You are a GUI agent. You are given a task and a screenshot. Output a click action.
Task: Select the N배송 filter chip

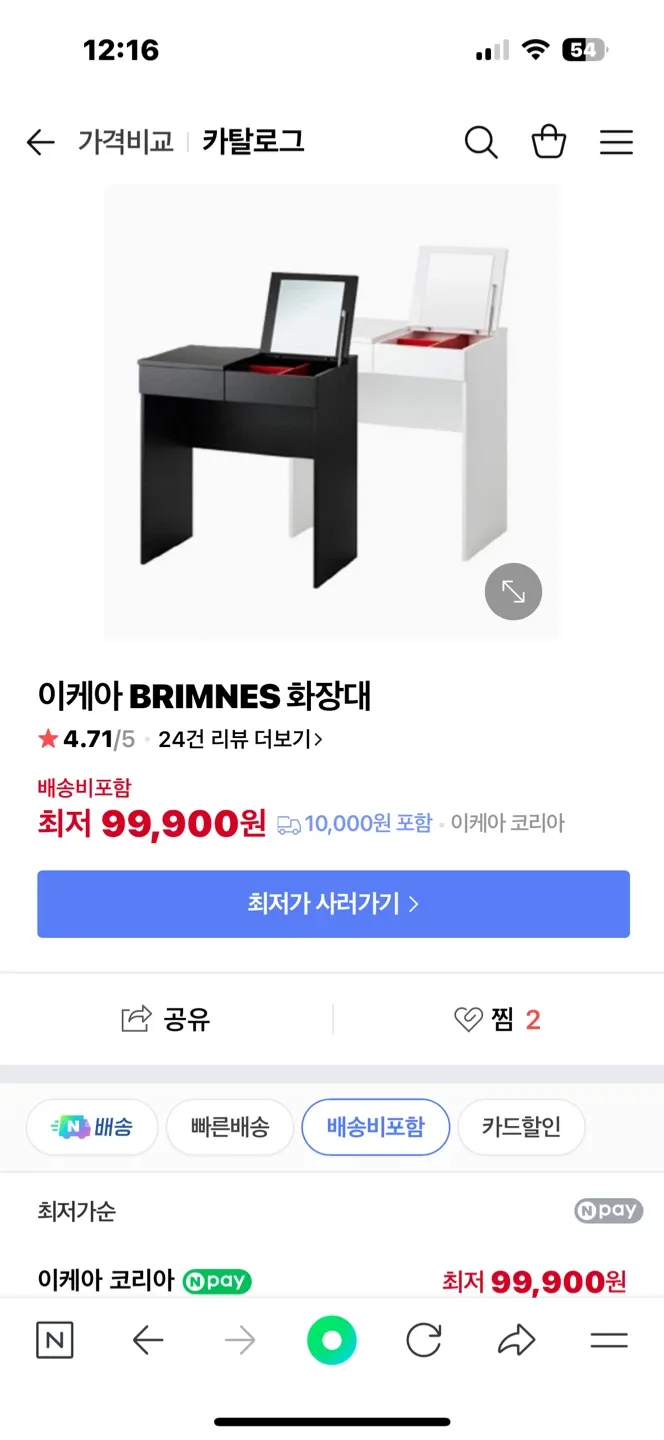[x=92, y=1127]
